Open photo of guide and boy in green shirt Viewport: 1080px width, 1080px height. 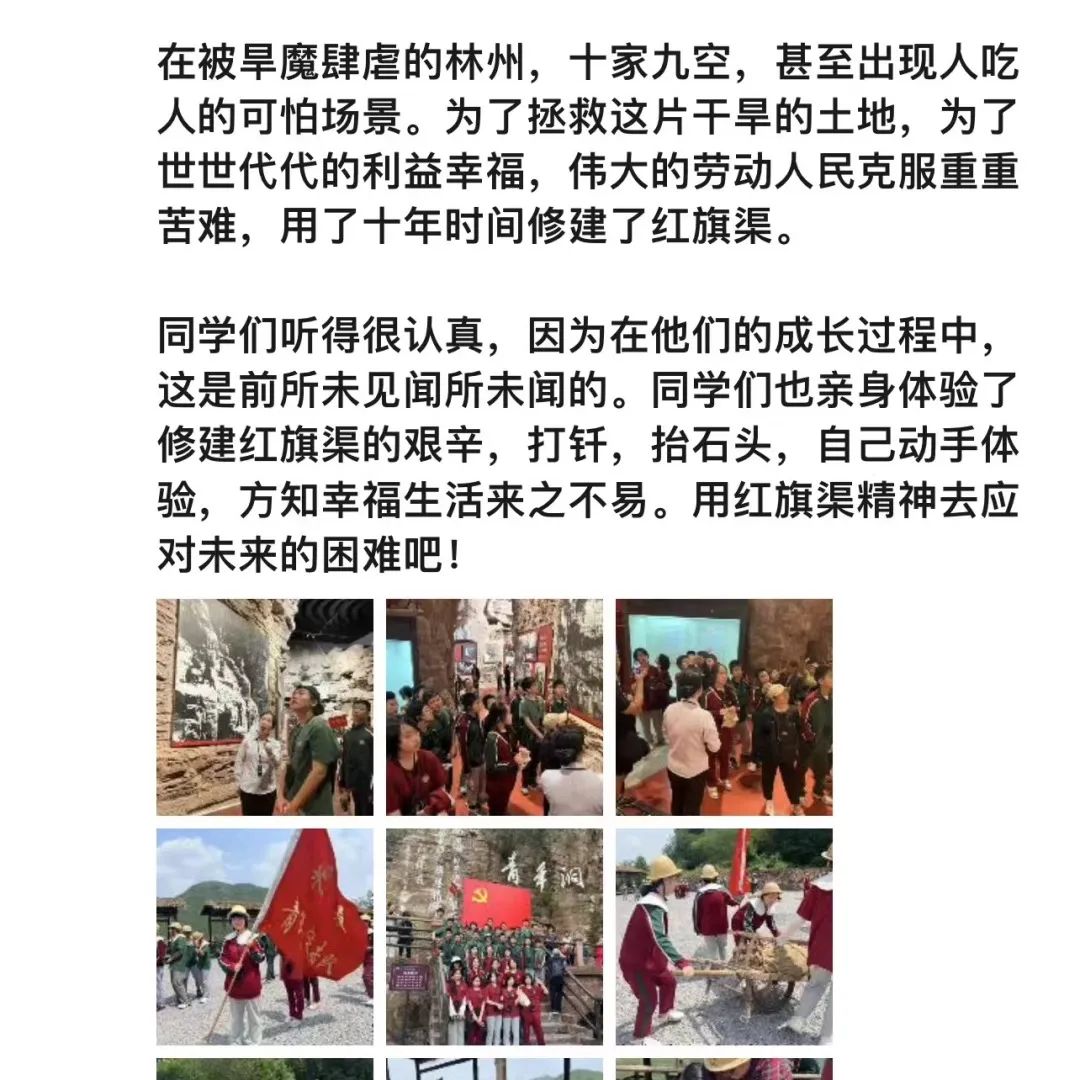tap(264, 707)
